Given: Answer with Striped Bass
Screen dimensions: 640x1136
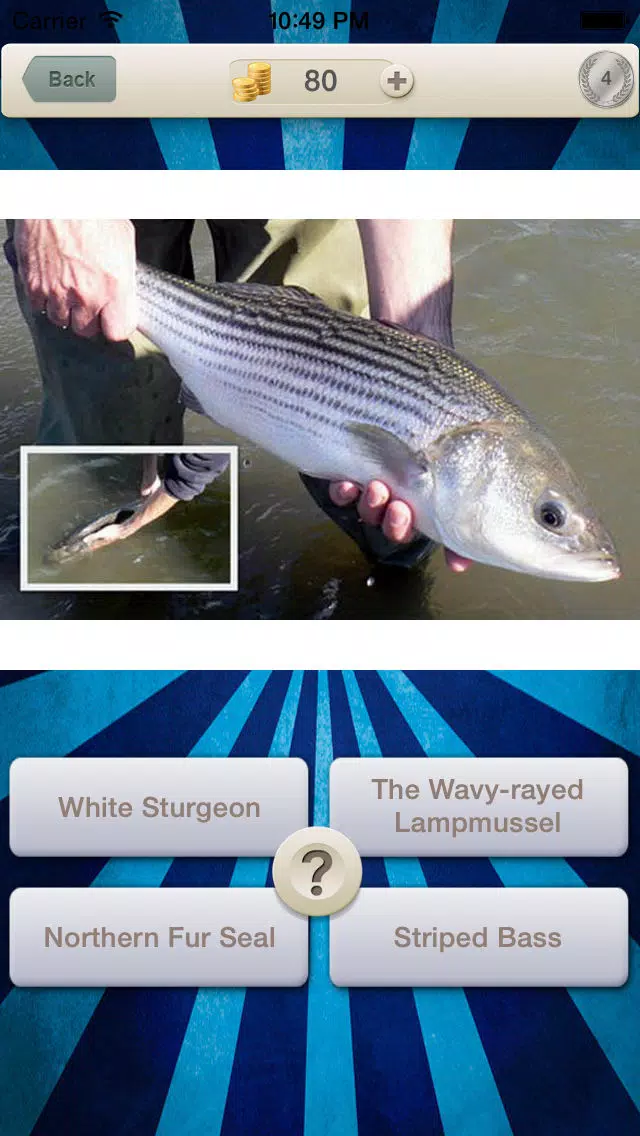Looking at the screenshot, I should click(478, 937).
